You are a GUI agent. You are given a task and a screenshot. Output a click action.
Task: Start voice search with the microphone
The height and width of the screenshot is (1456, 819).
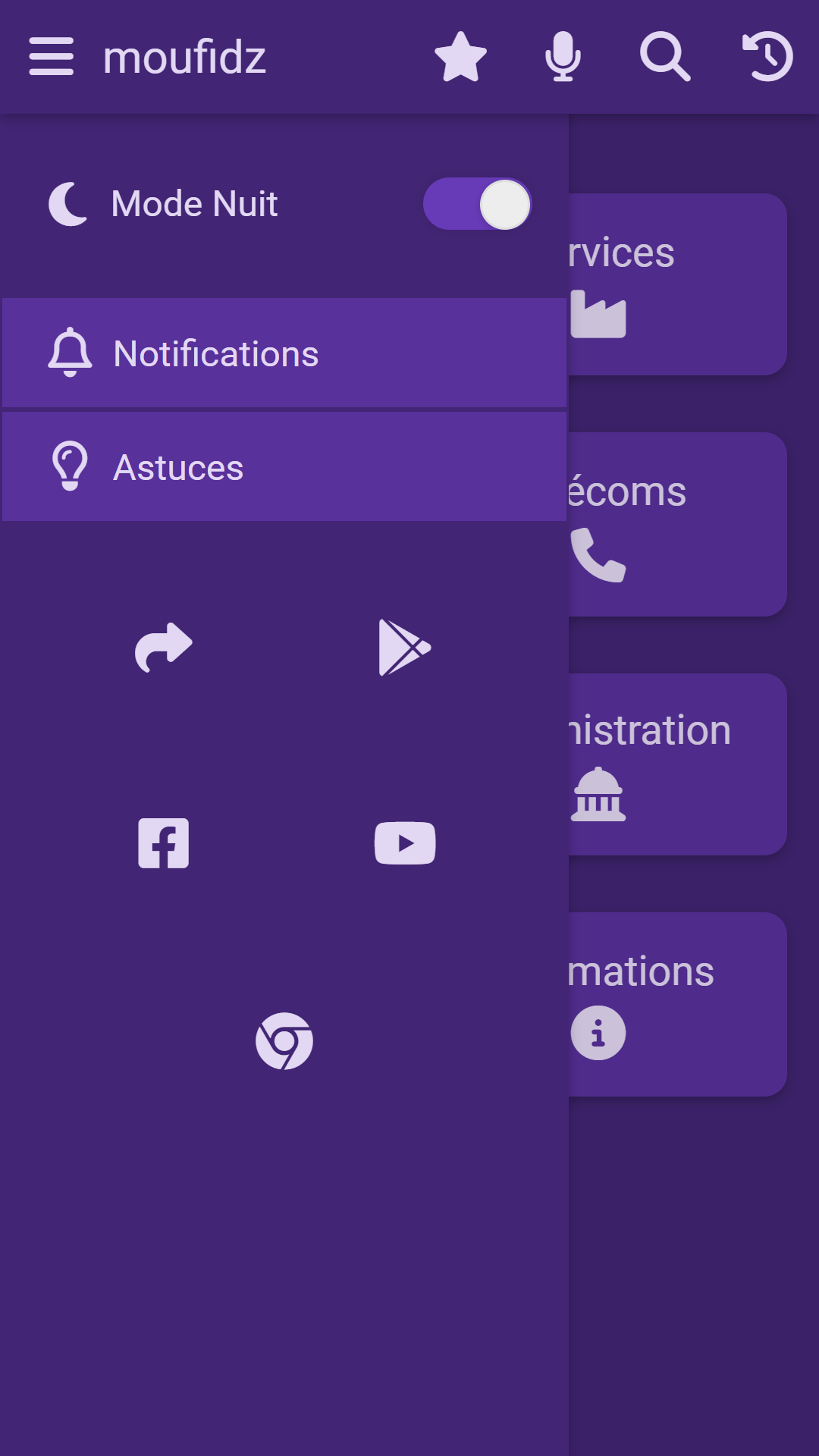pos(563,57)
